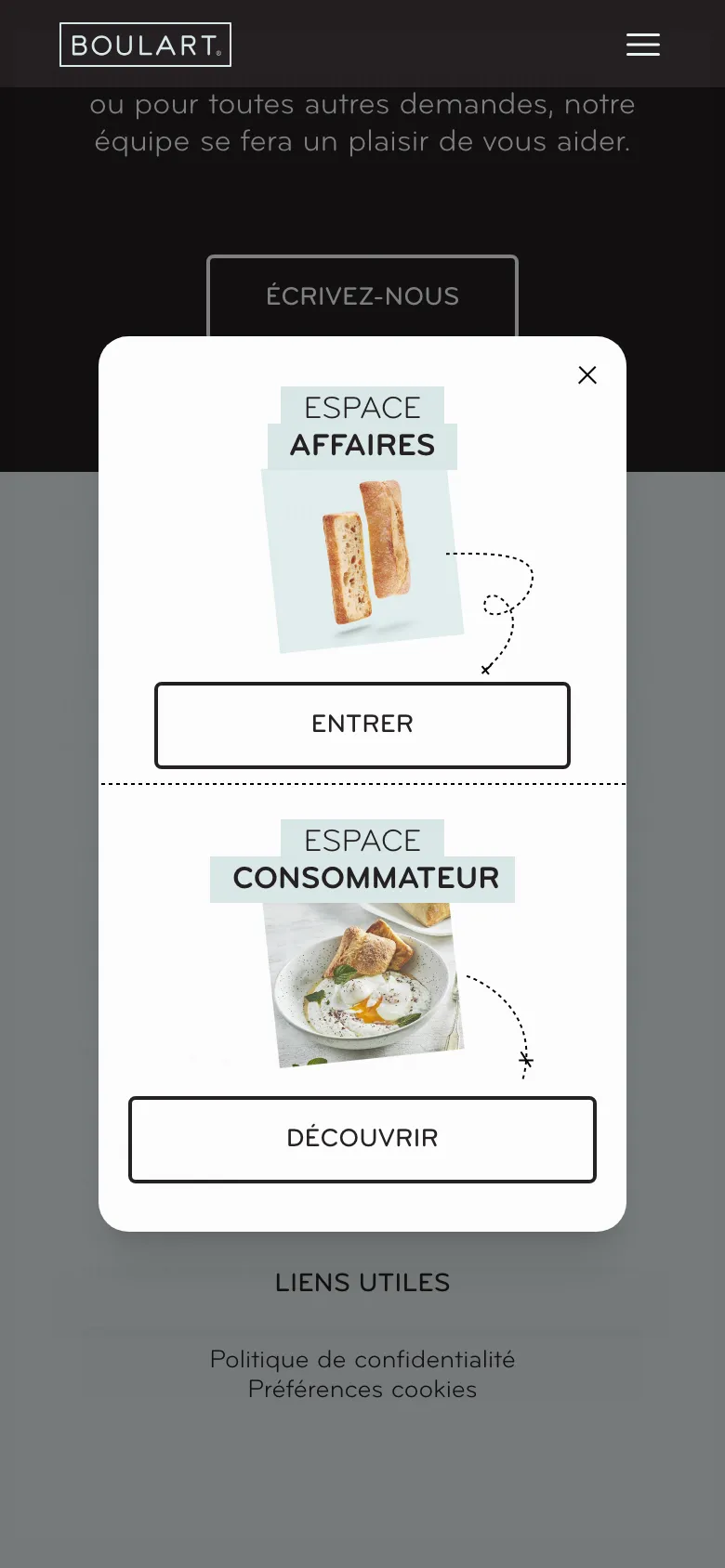Screen dimensions: 725x1568
Task: Tap ENTRER for Espace Affaires
Action: coord(362,725)
